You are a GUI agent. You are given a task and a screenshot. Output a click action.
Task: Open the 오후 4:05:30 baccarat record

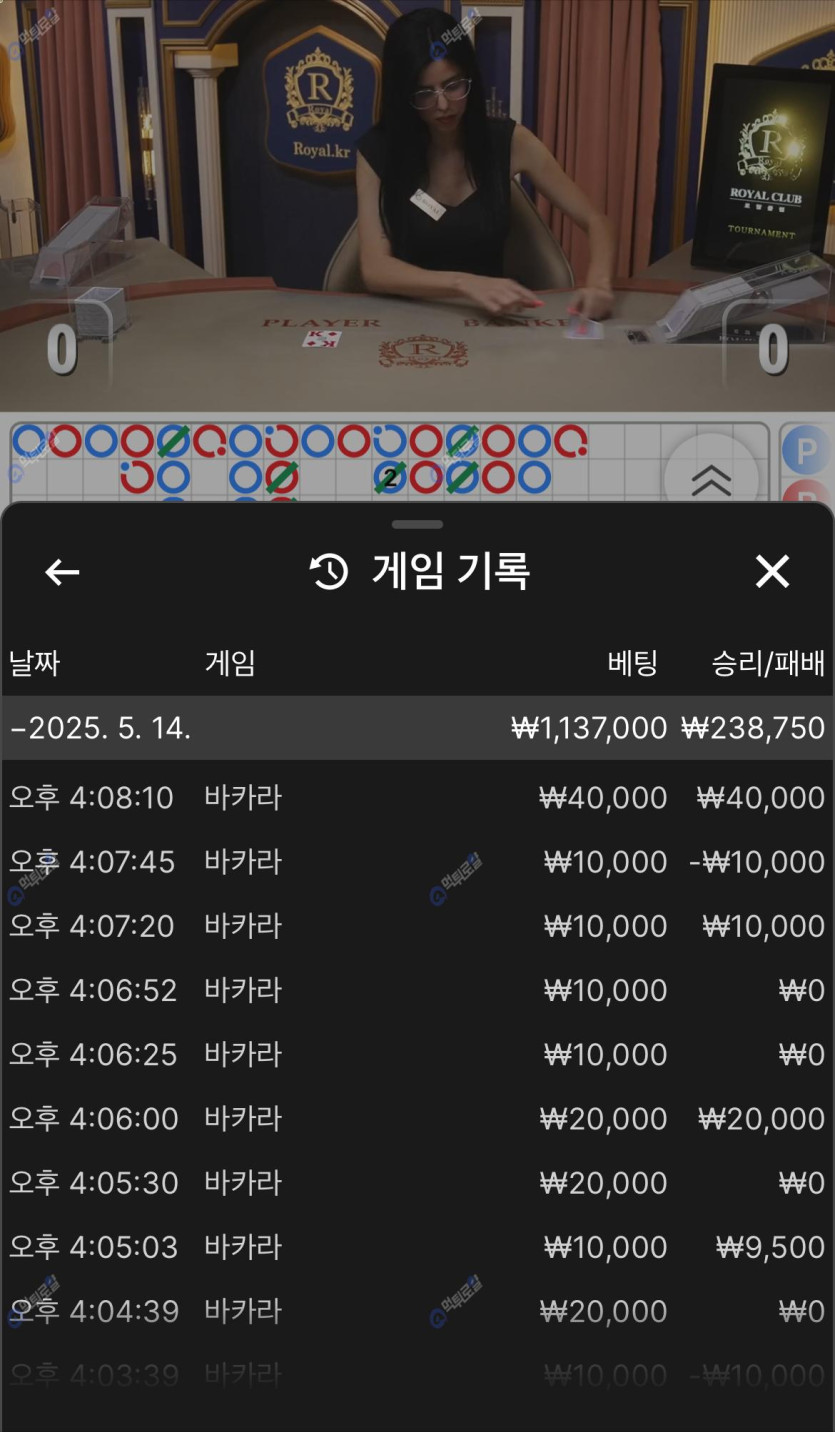point(417,1183)
